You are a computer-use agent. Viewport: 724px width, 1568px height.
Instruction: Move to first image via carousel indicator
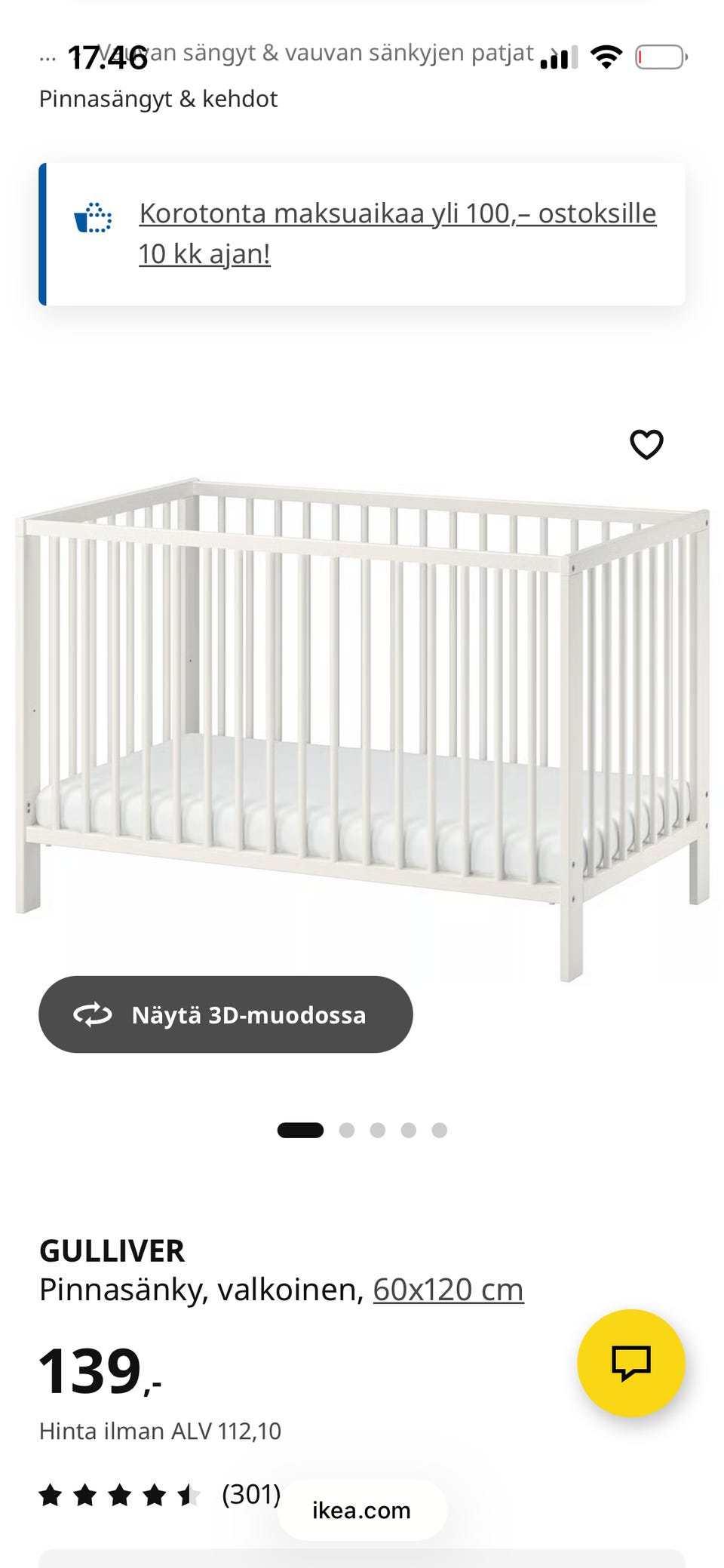(301, 1131)
